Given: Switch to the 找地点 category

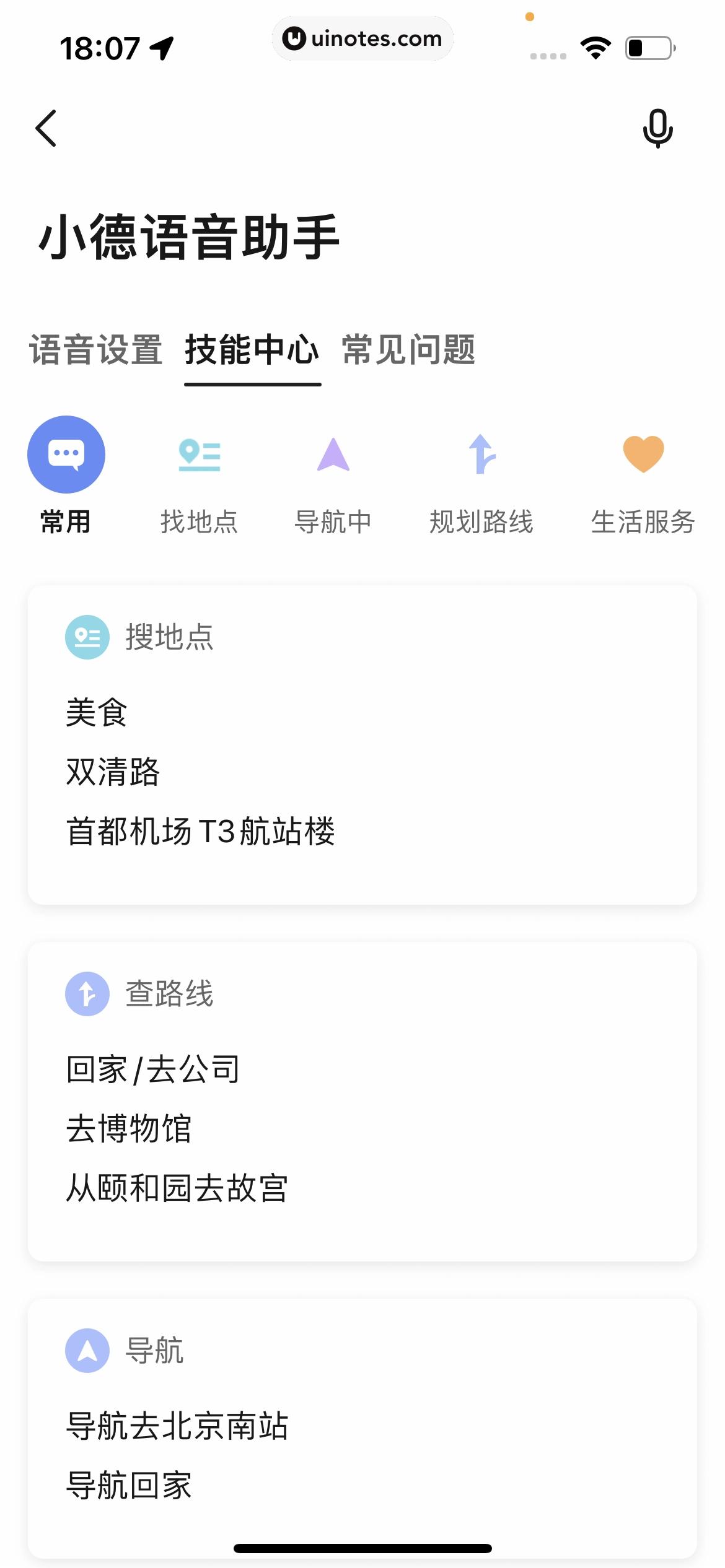Looking at the screenshot, I should click(x=199, y=483).
